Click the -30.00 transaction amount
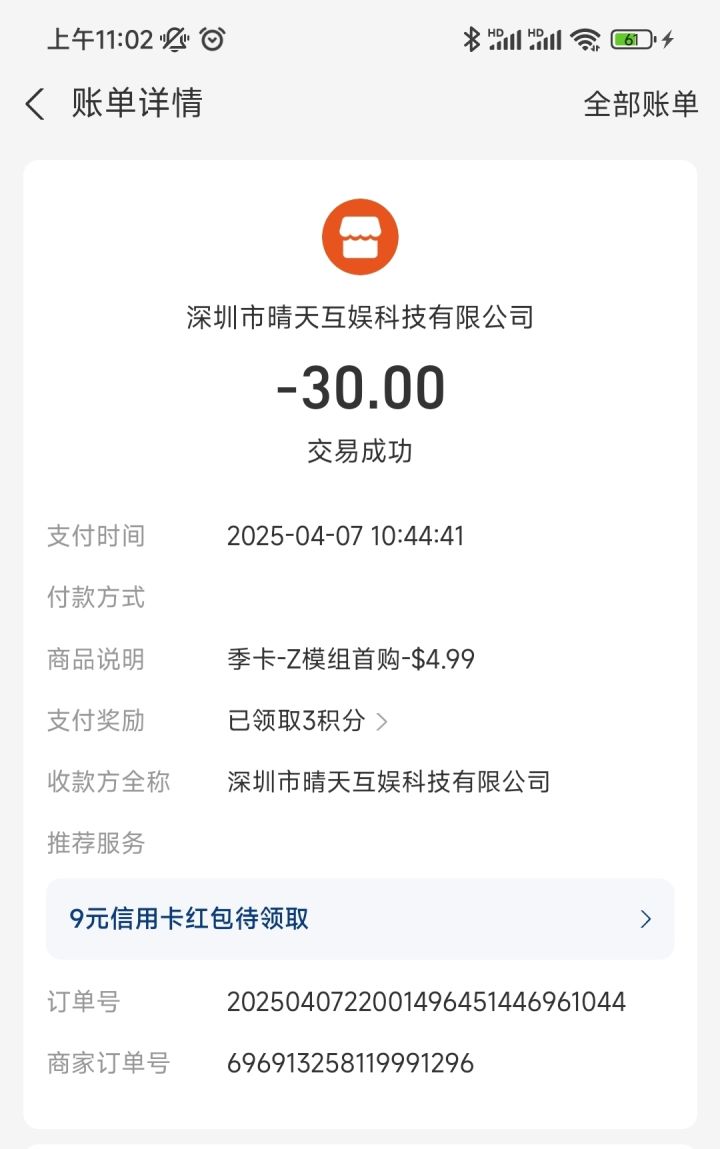 tap(360, 389)
